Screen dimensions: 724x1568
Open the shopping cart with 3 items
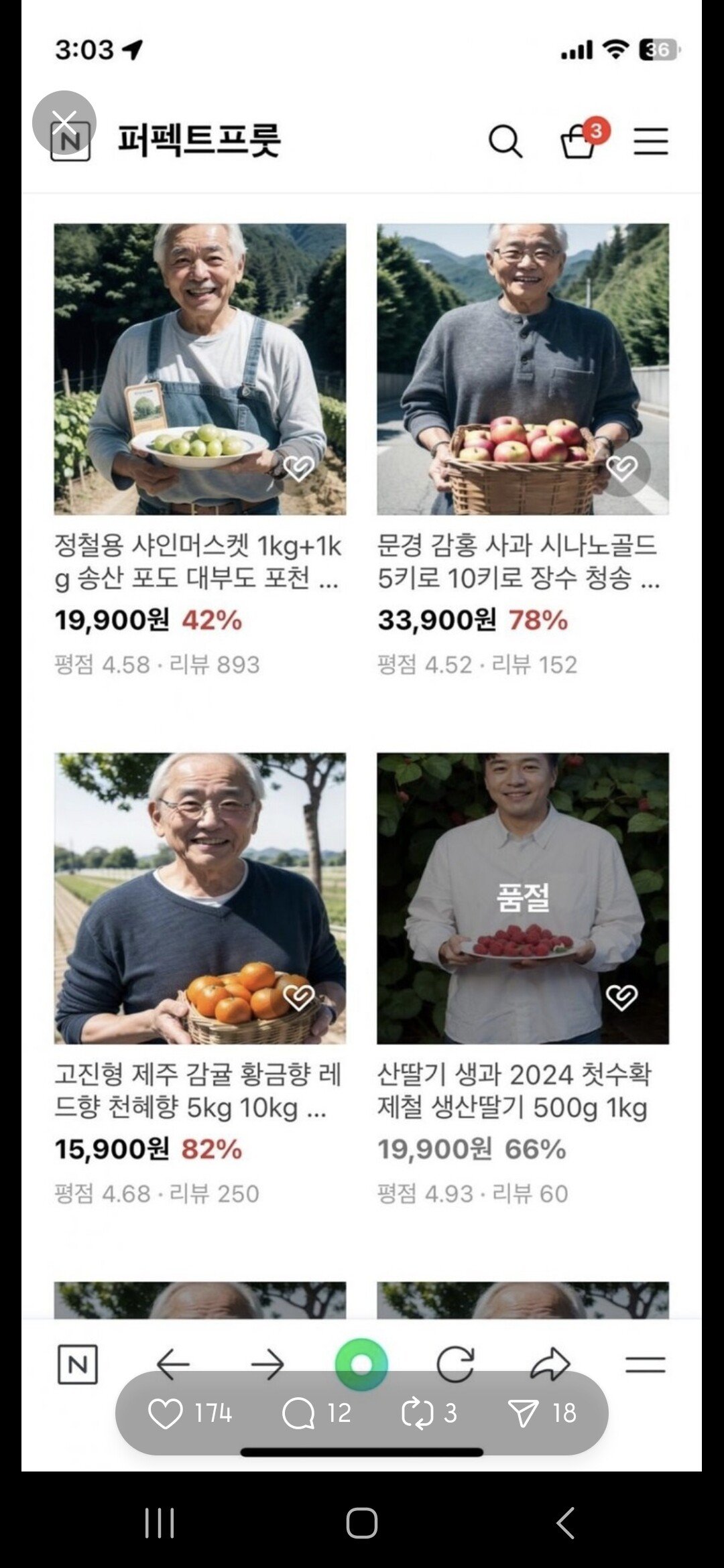(581, 143)
